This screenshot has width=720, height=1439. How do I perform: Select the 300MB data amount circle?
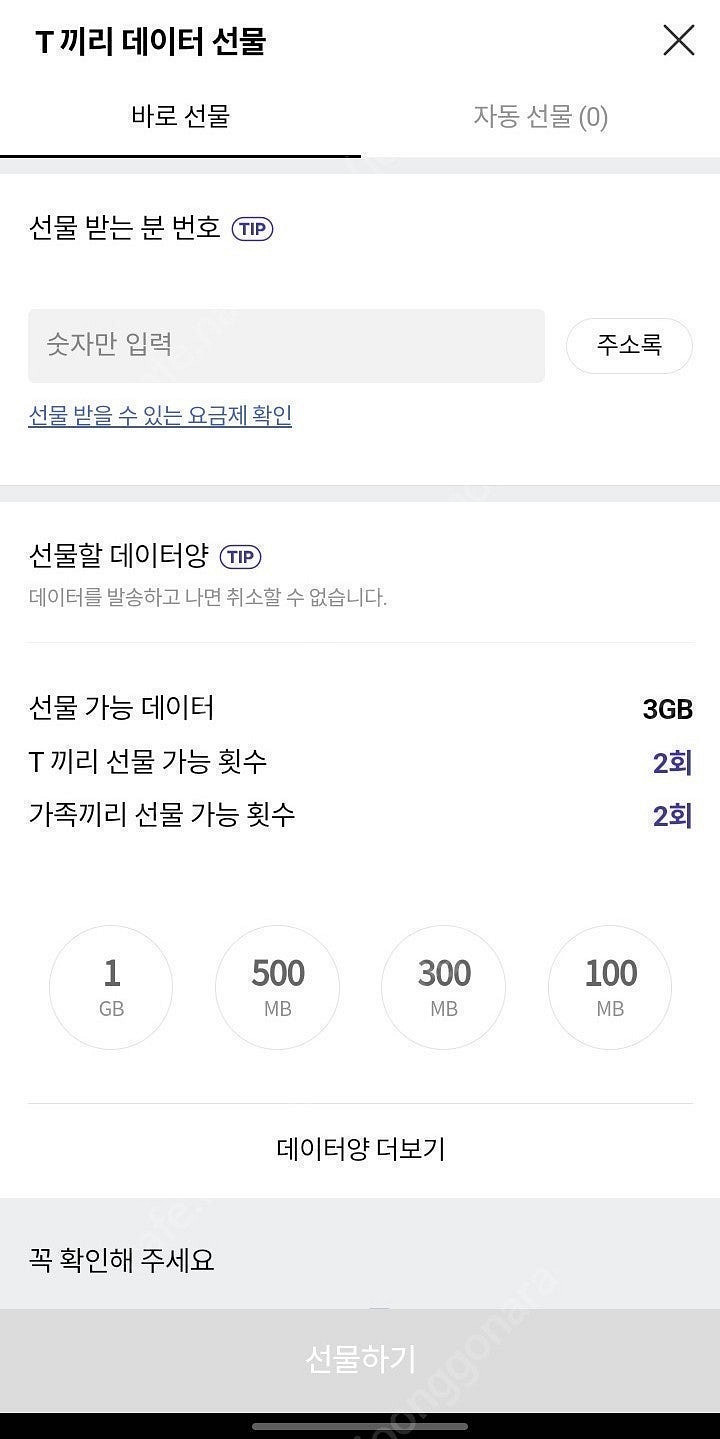pyautogui.click(x=443, y=987)
